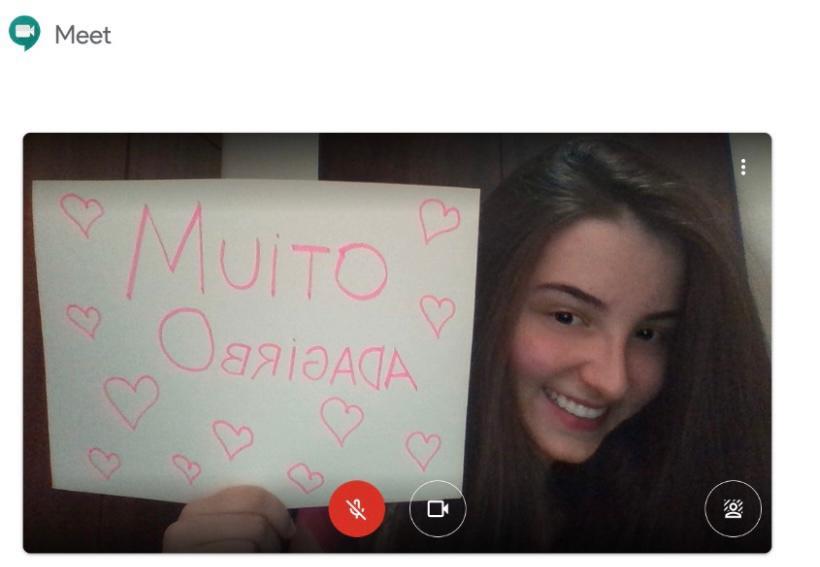
Task: Open background effects options
Action: pos(732,509)
